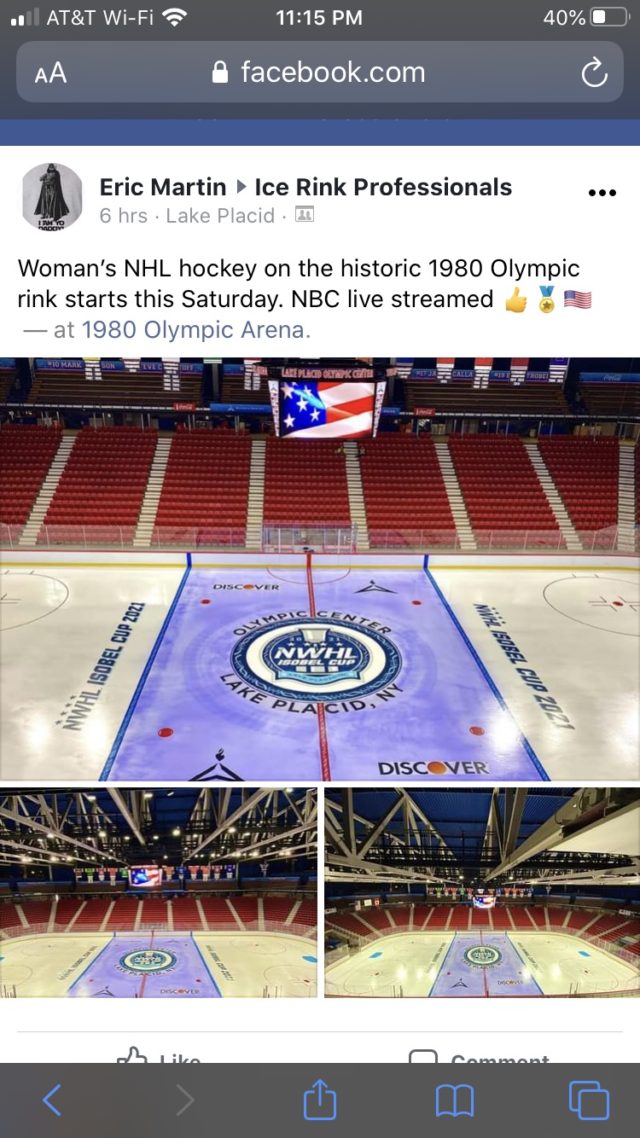Open the bottom-left arena photo
This screenshot has height=1138, width=640.
[x=158, y=893]
